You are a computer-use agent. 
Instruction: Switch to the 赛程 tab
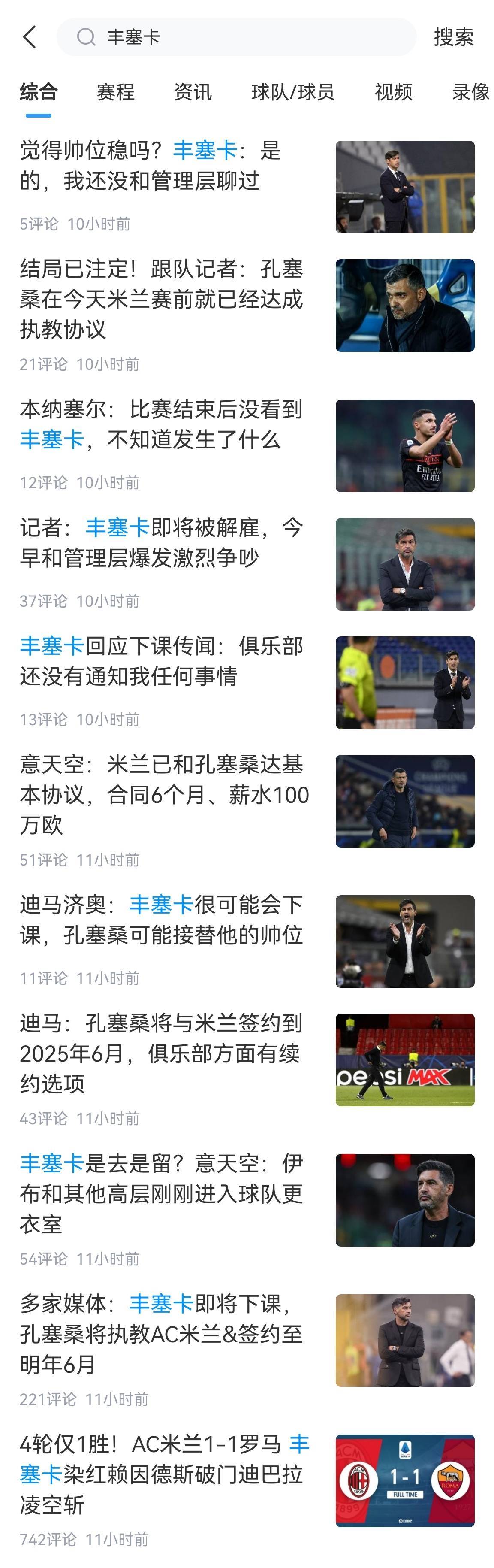click(x=116, y=92)
